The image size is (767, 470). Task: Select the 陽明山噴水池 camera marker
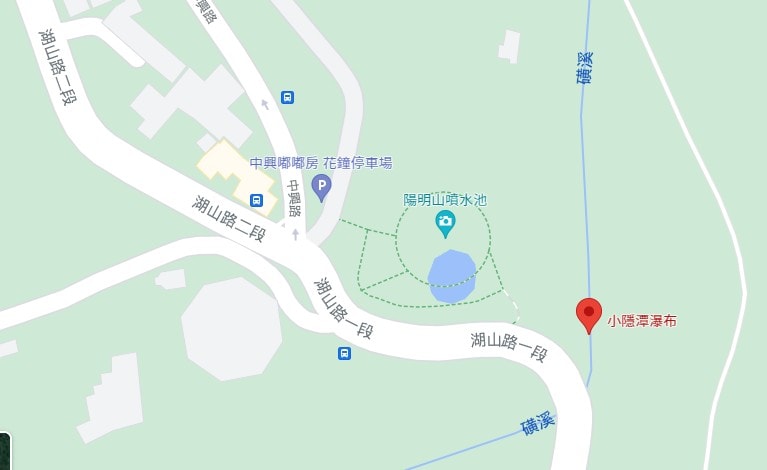pos(445,223)
